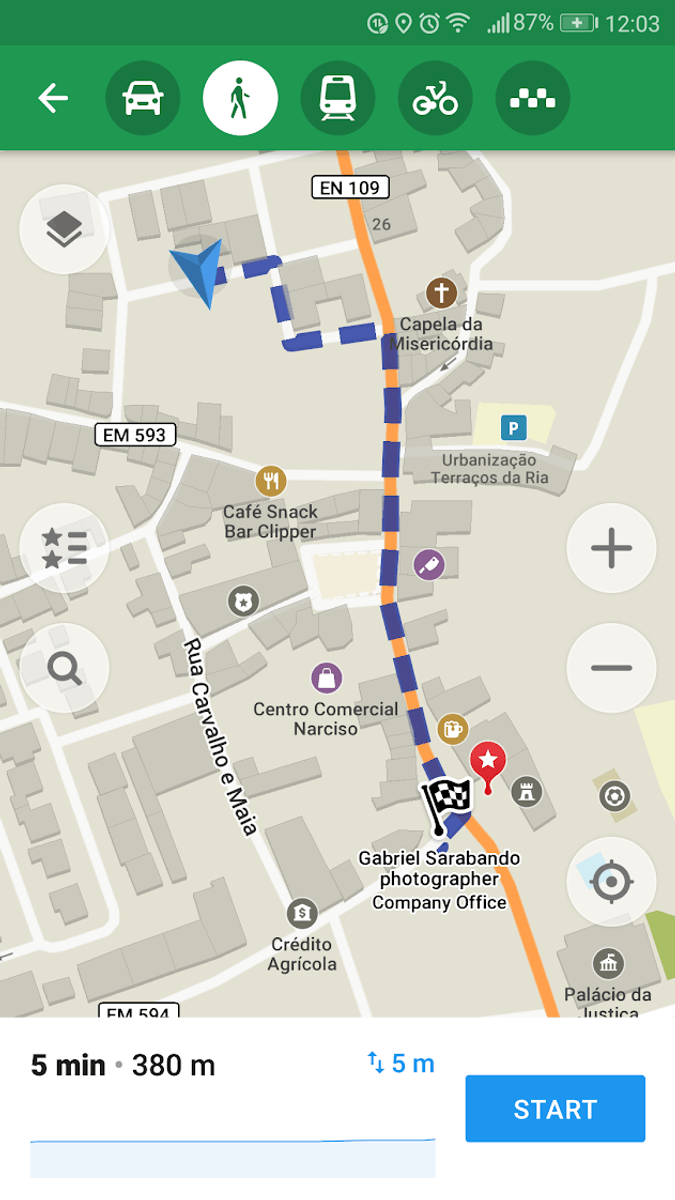The image size is (675, 1200).
Task: Start the navigation
Action: [x=555, y=1108]
